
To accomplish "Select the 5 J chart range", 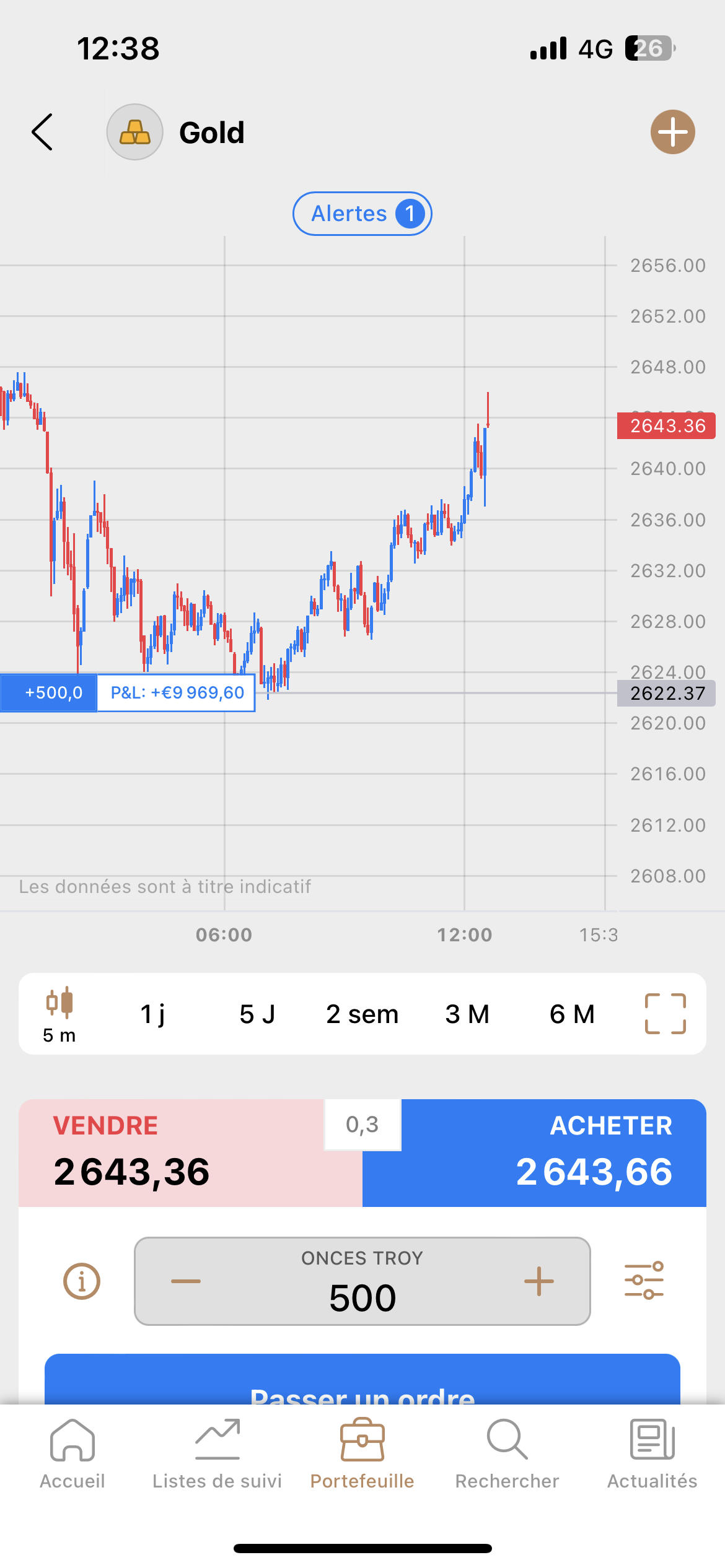I will click(257, 1014).
